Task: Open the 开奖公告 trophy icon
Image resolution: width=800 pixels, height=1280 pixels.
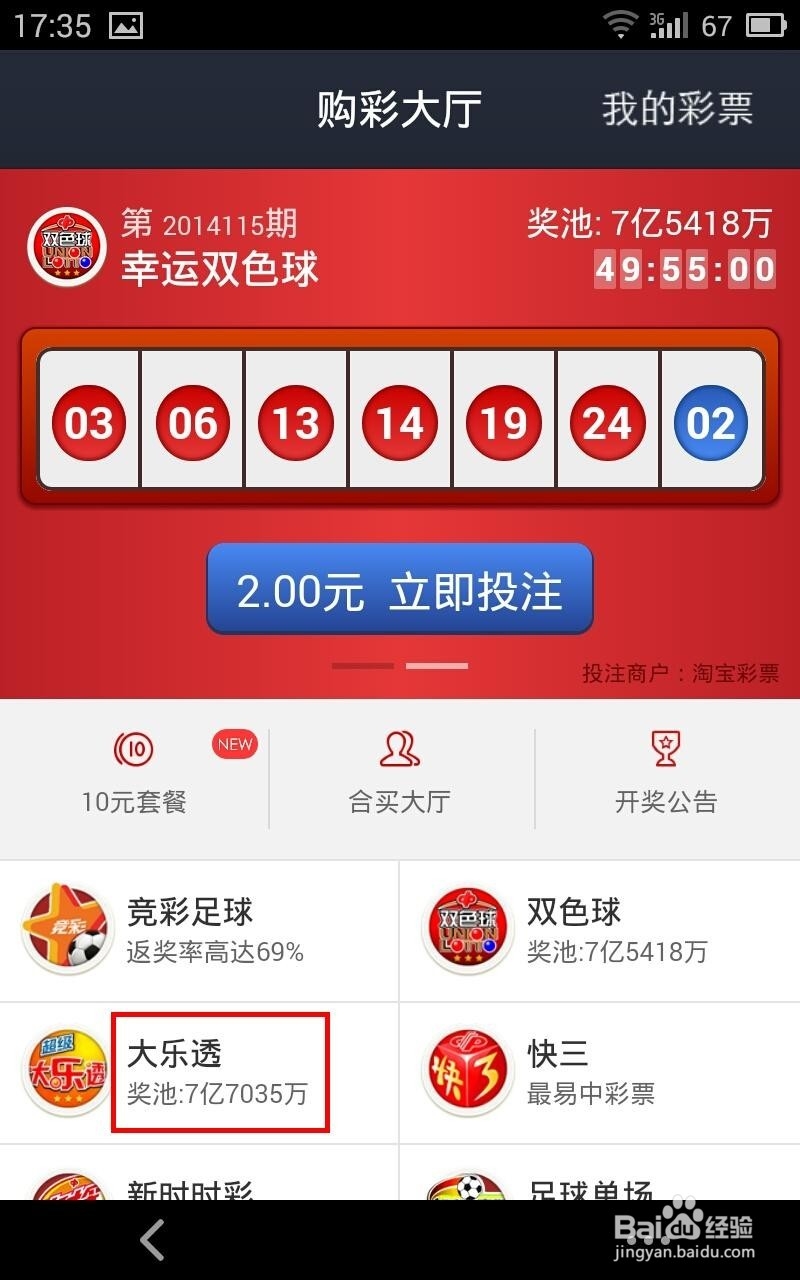Action: tap(666, 750)
